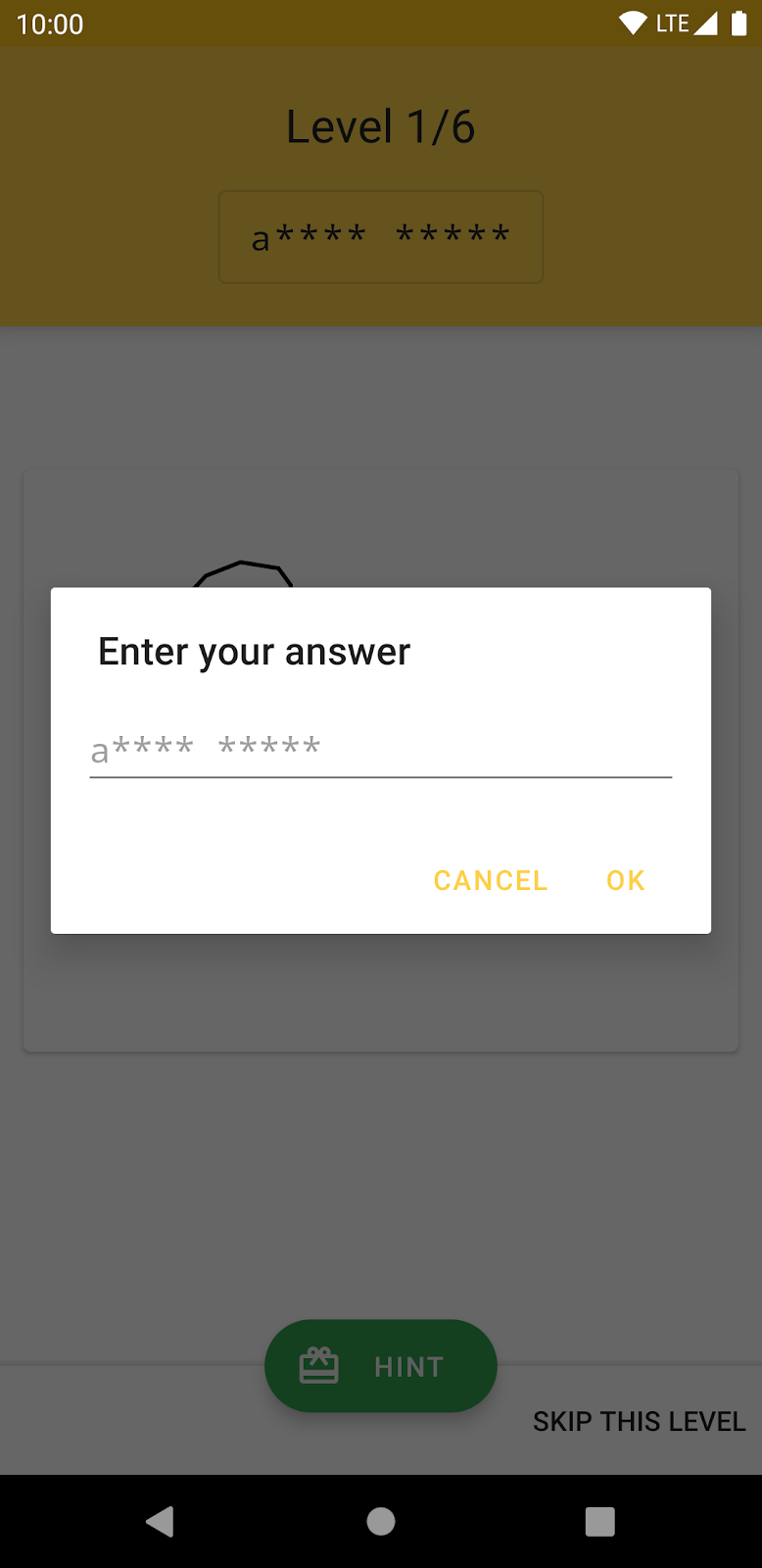Tap the drawing card behind the dialog
Screen dimensions: 762x1568
(x=381, y=990)
